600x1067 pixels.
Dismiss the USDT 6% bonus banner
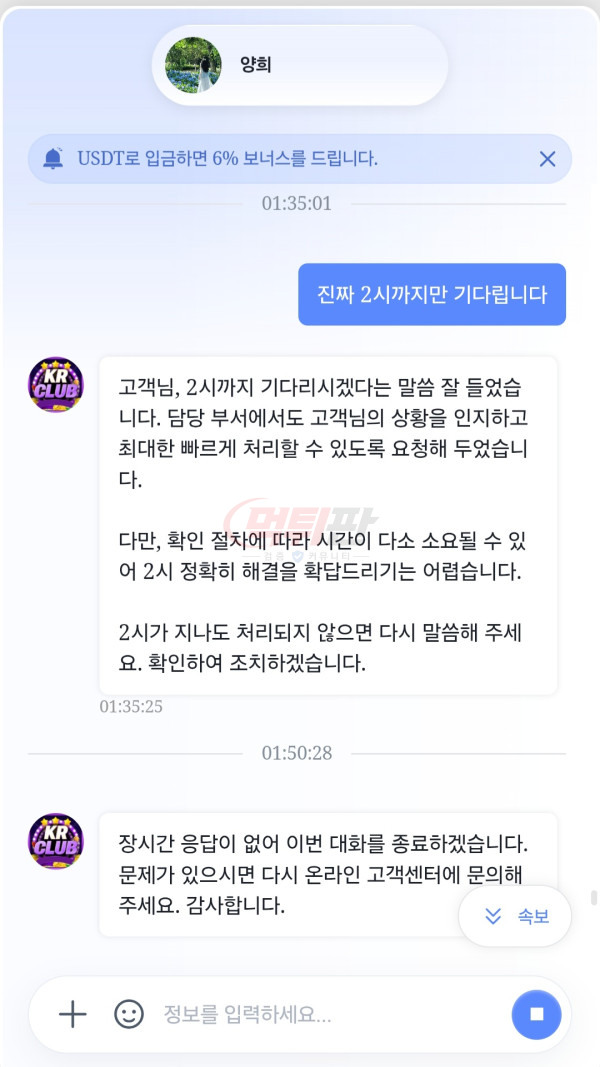coord(547,159)
